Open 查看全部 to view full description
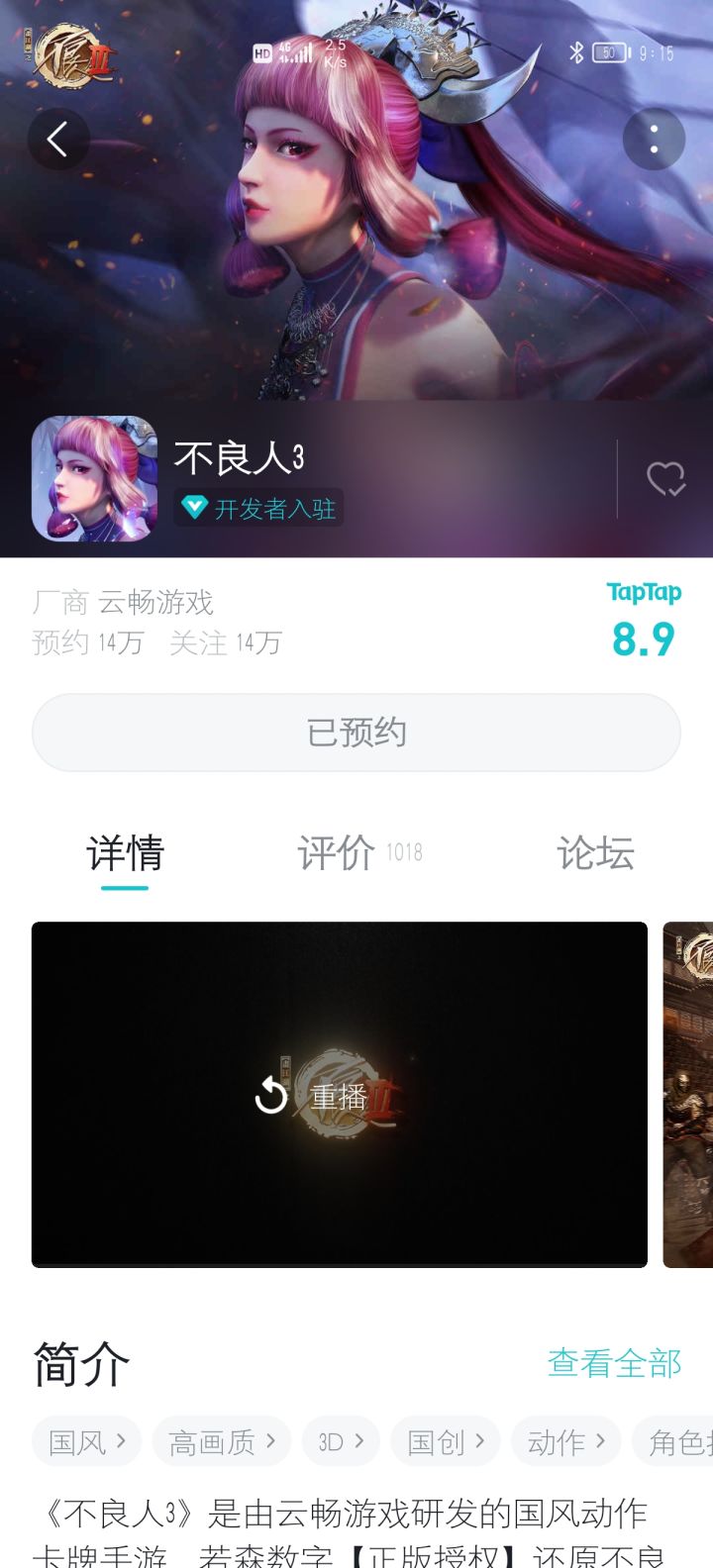Viewport: 713px width, 1568px height. [x=615, y=1362]
